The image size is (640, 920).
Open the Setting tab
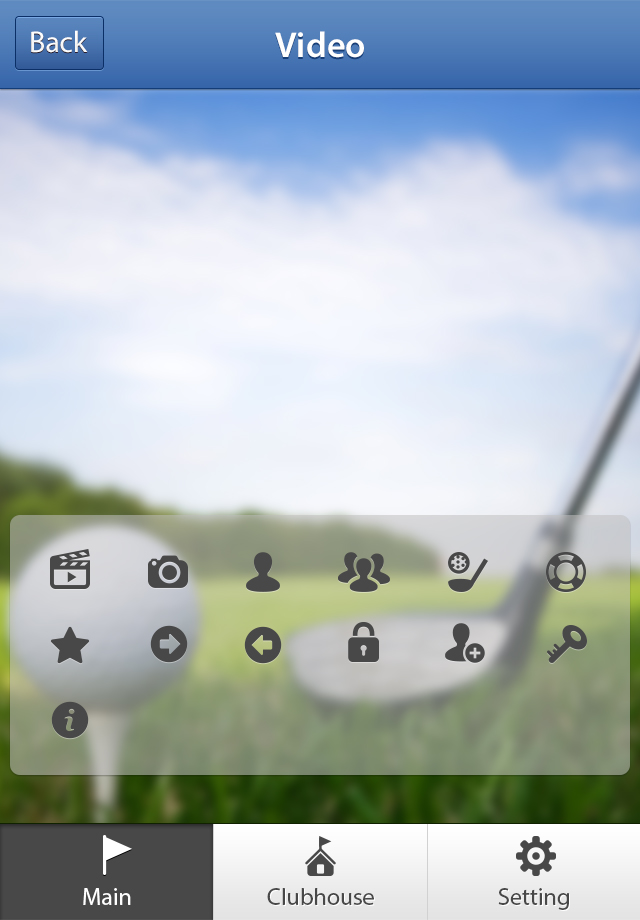[x=534, y=872]
